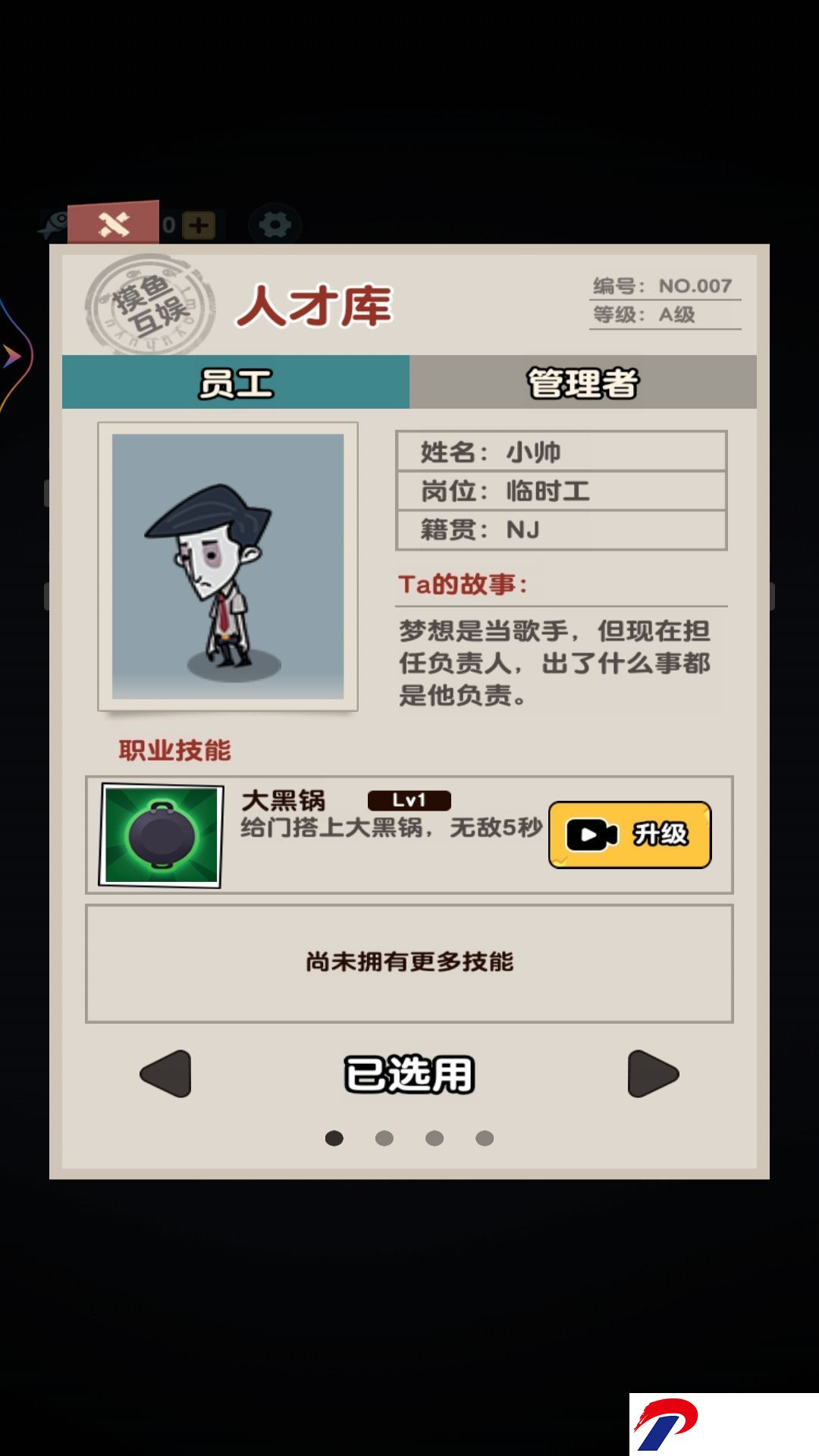
Task: Switch to the 管理者 tab
Action: click(582, 382)
